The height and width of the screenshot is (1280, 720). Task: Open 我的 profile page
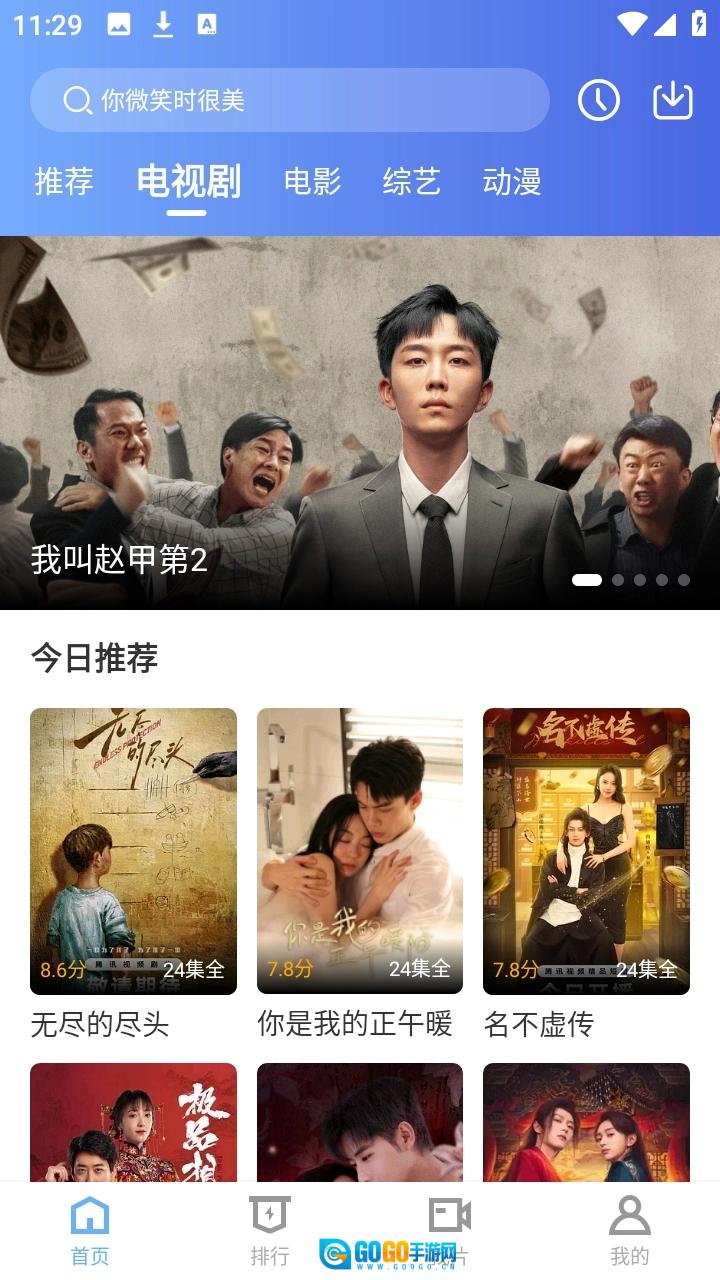[629, 1230]
